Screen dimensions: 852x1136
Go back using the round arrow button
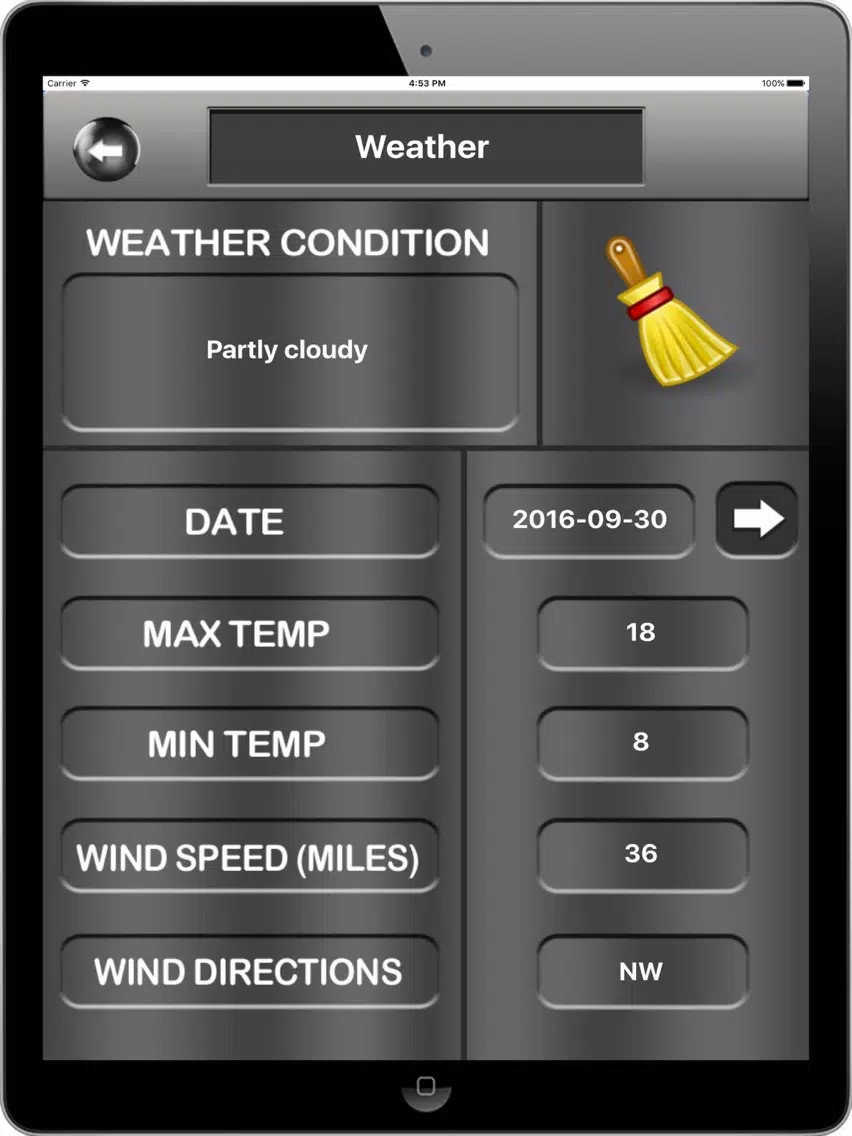pyautogui.click(x=106, y=150)
